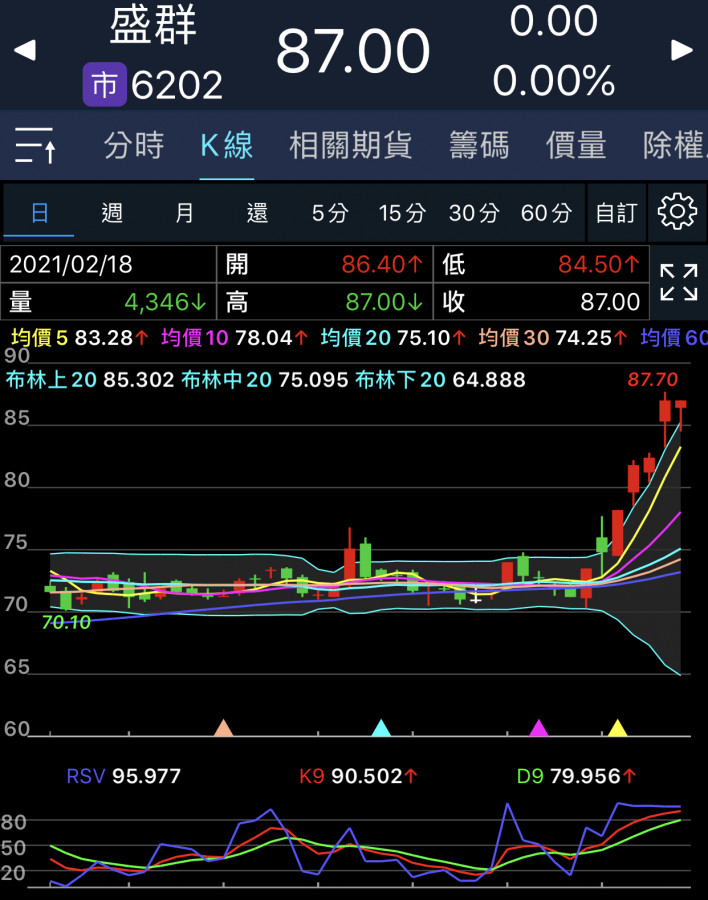This screenshot has width=708, height=900.
Task: Switch to the 籌碼 tab
Action: [x=479, y=146]
